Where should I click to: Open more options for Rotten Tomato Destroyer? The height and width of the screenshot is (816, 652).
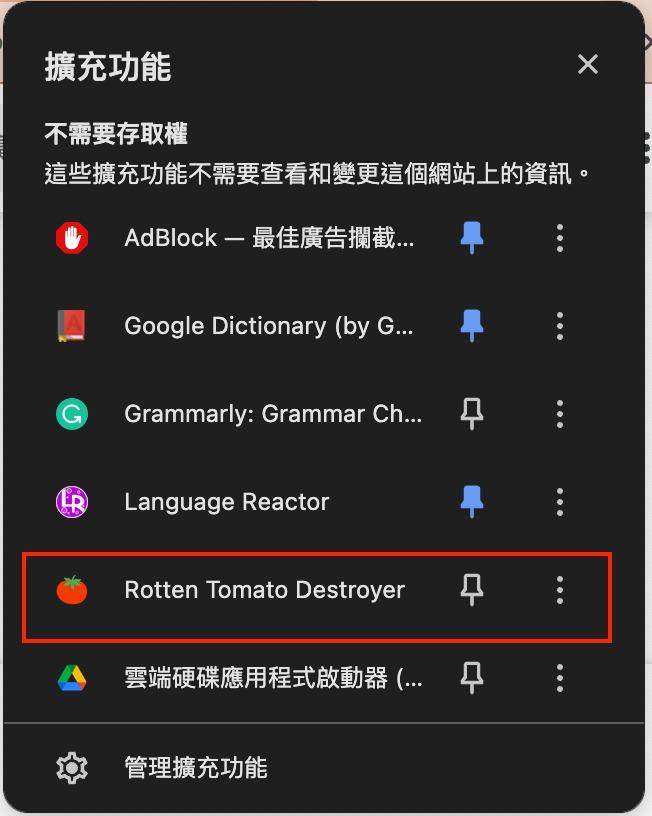click(560, 590)
